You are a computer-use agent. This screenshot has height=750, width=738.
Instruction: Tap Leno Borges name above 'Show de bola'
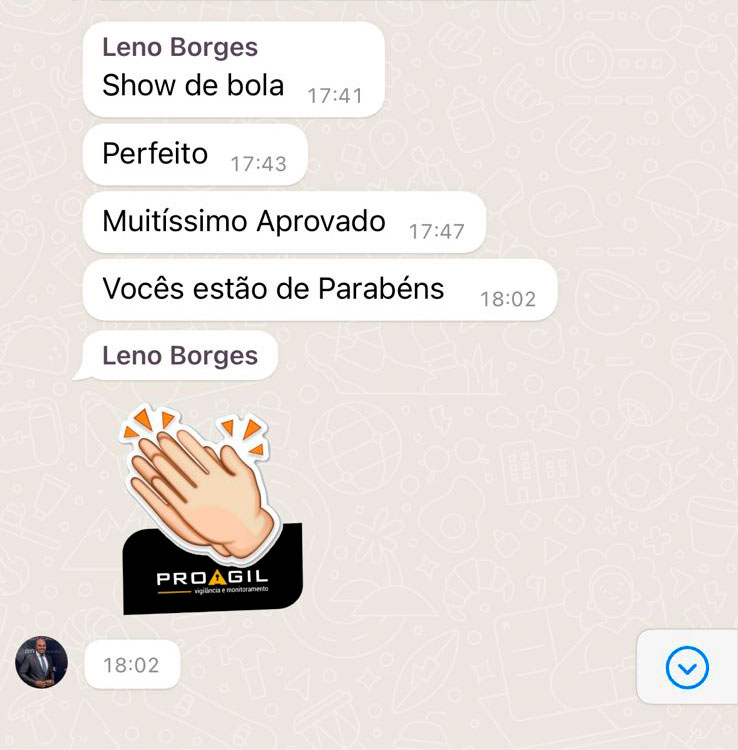tap(180, 47)
